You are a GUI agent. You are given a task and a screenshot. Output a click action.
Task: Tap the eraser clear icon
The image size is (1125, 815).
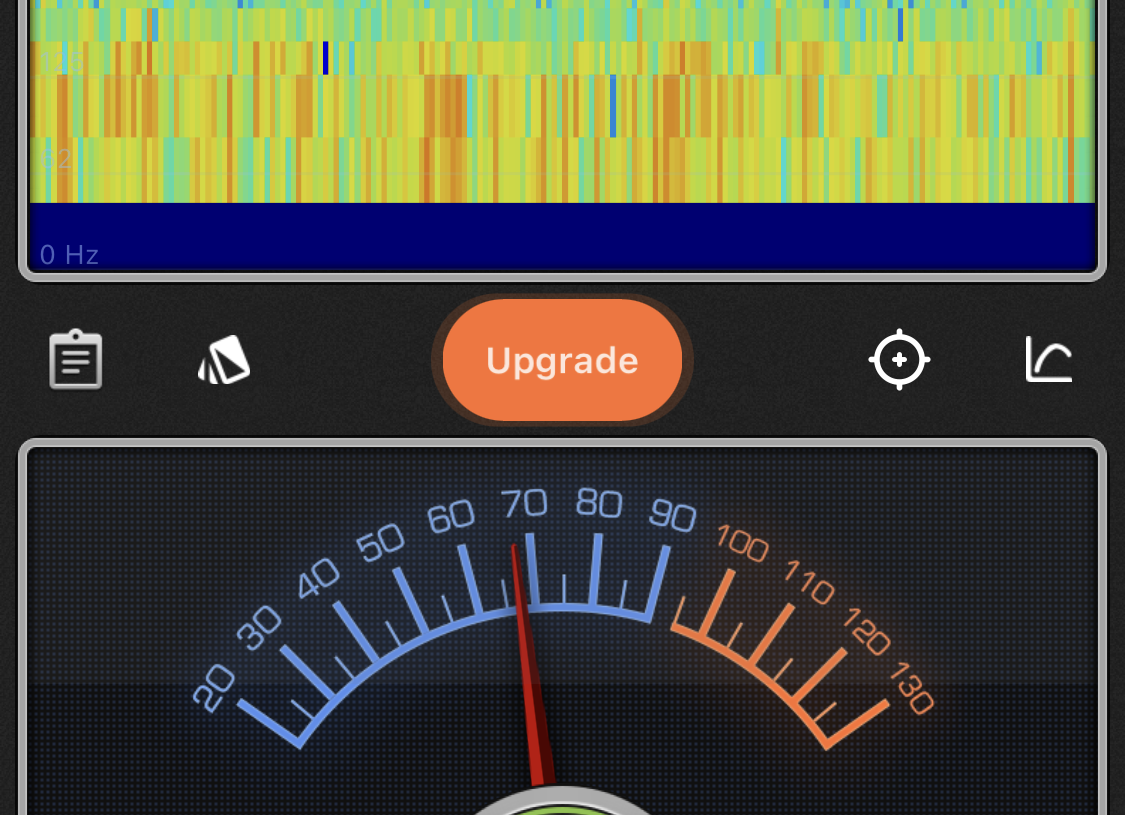click(x=224, y=360)
